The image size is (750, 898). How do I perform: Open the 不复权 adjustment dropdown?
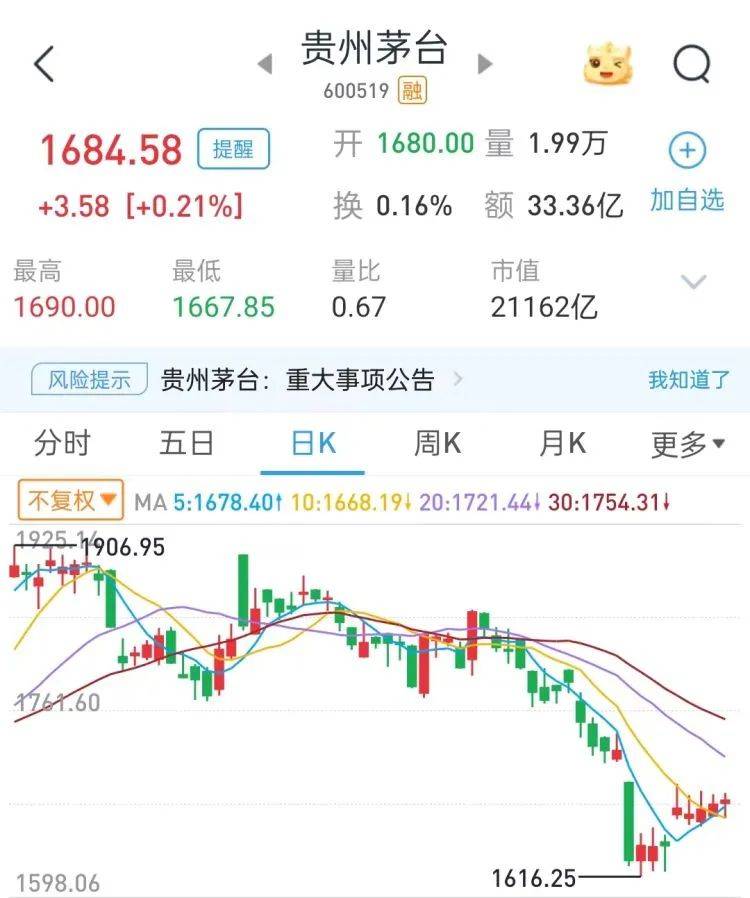click(x=70, y=500)
